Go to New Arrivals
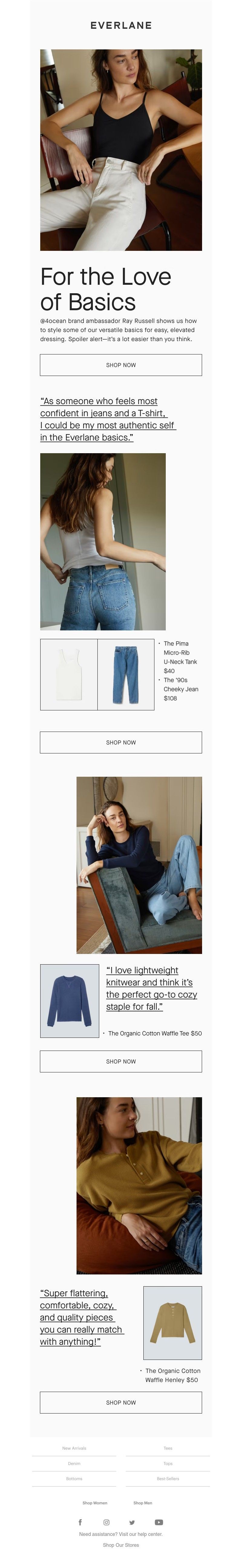The height and width of the screenshot is (1568, 242). [x=74, y=1448]
